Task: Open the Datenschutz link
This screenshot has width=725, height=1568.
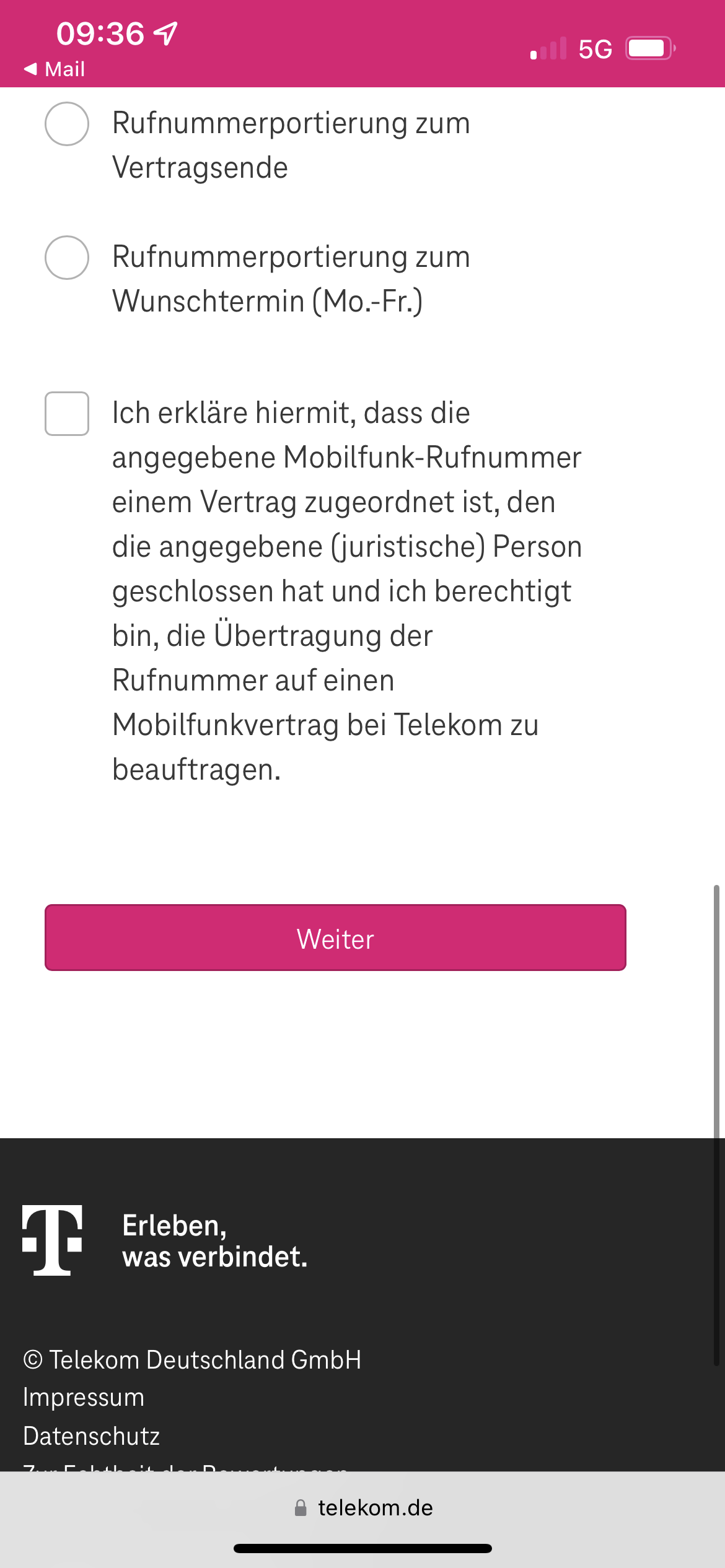Action: [92, 1436]
